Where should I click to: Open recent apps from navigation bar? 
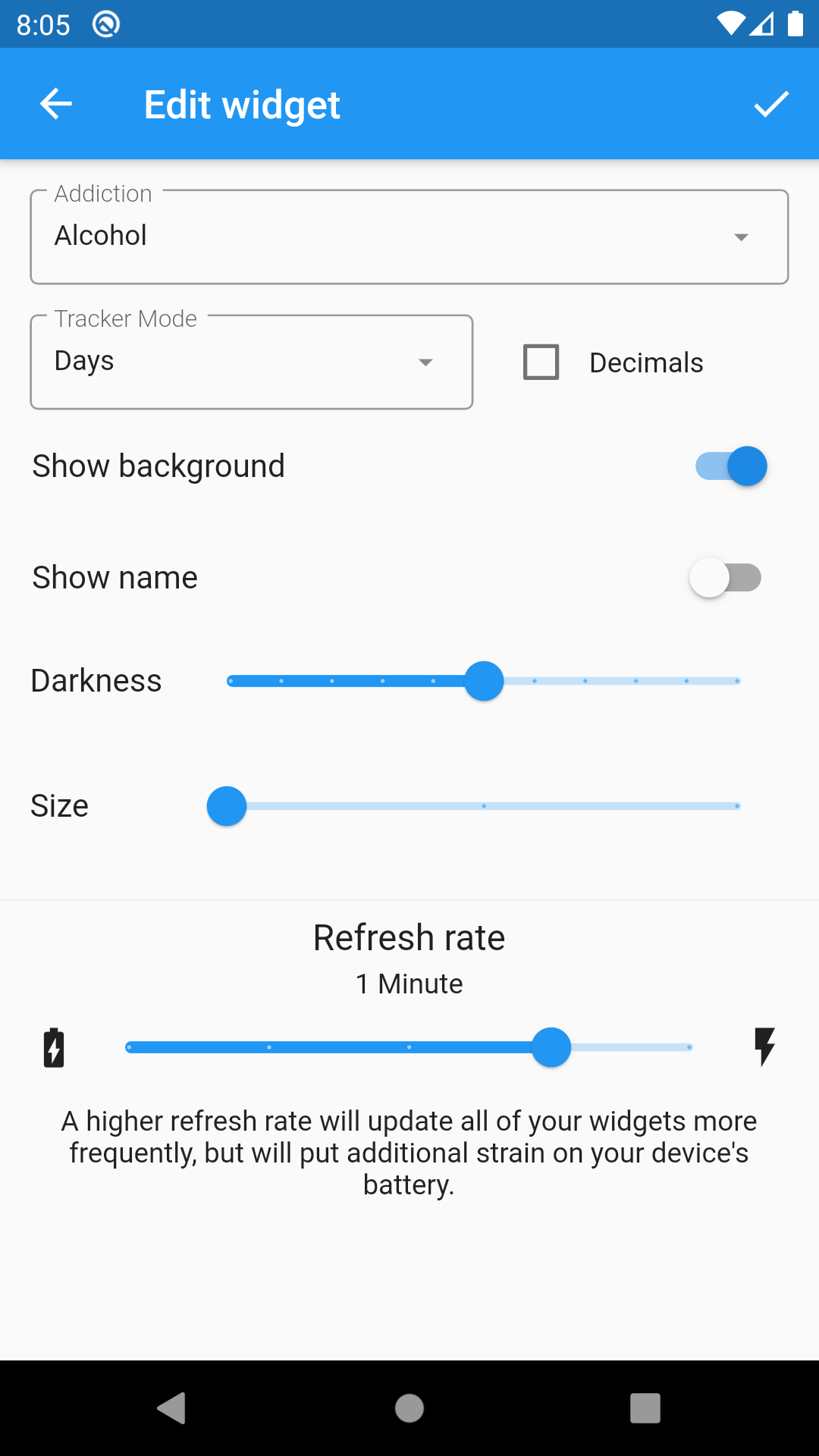pos(645,1408)
